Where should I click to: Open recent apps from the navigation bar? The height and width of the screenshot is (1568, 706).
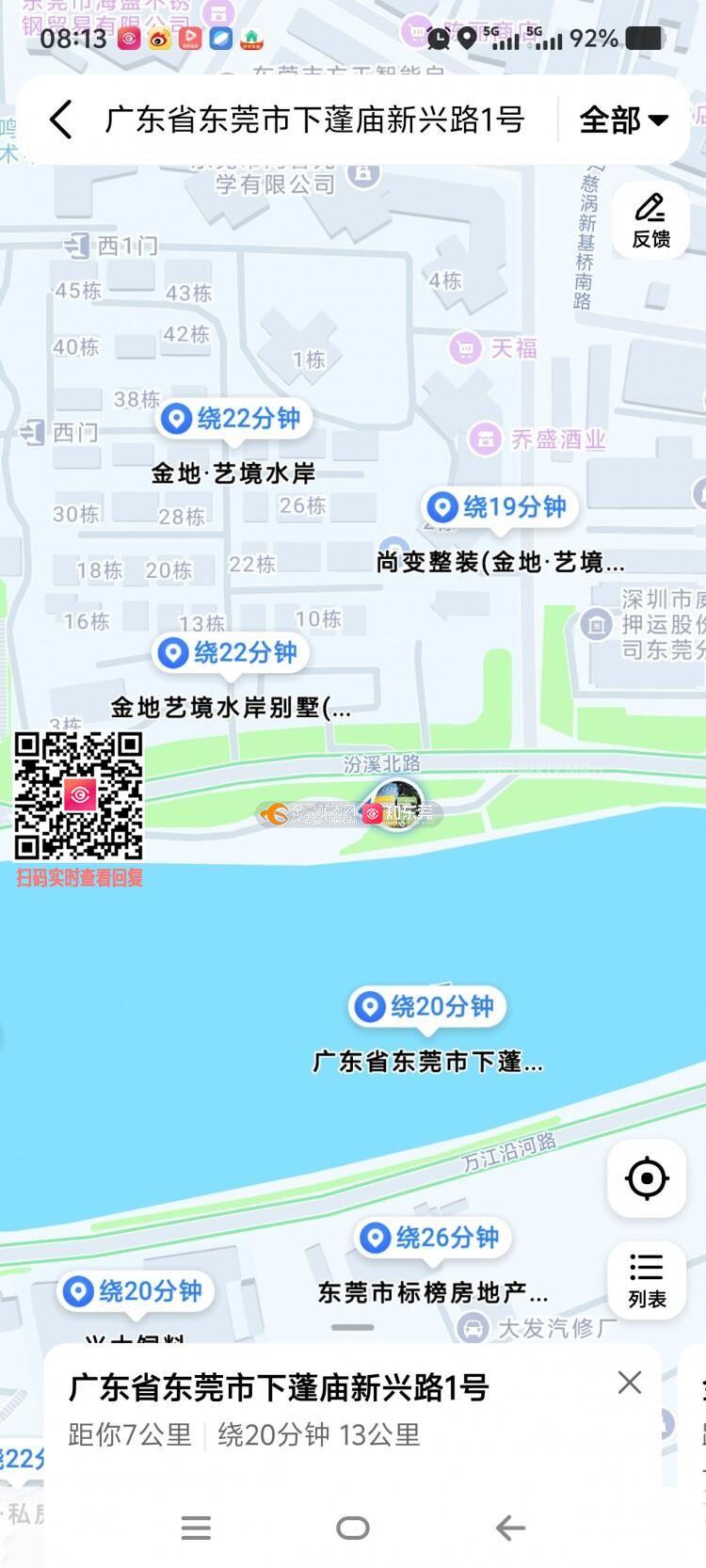coord(196,1528)
